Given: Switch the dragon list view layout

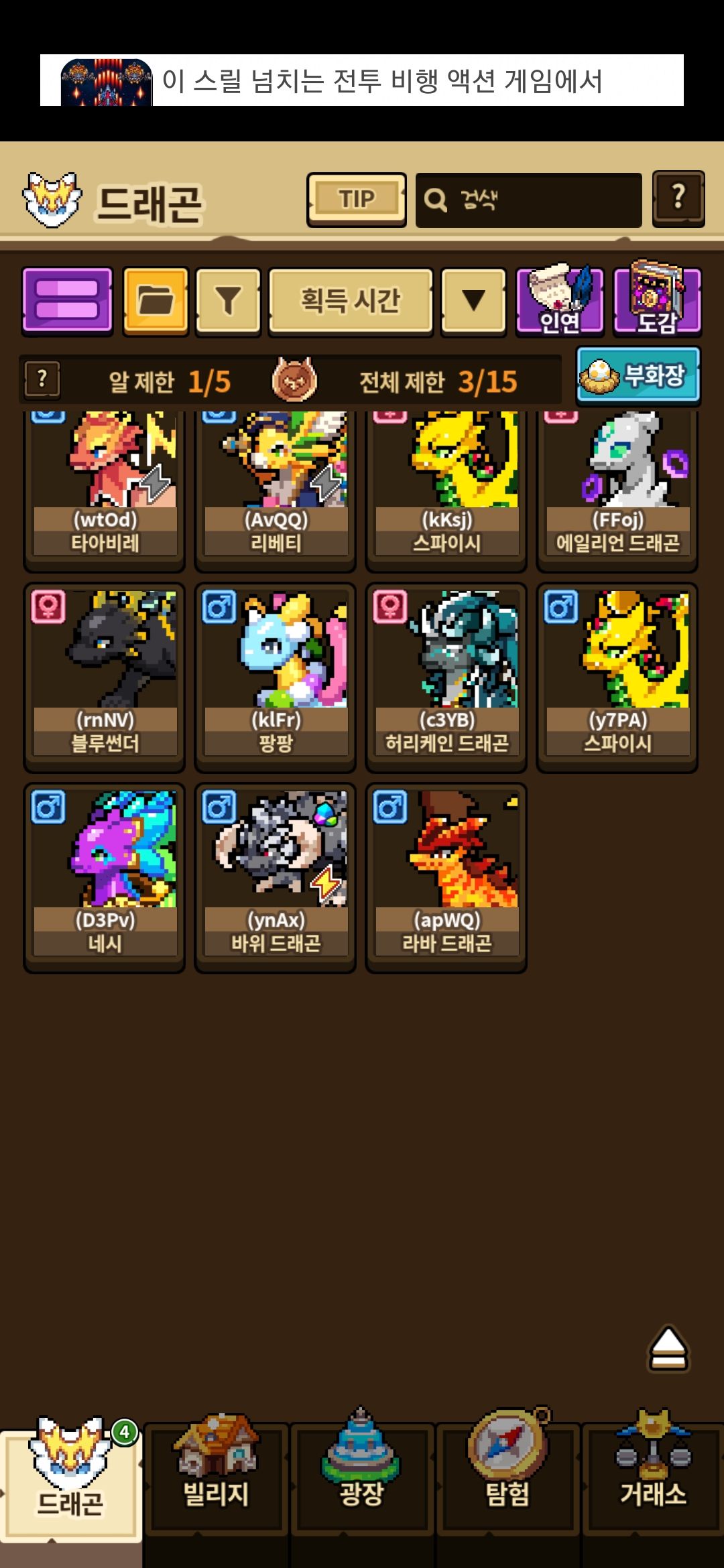Looking at the screenshot, I should (x=67, y=300).
